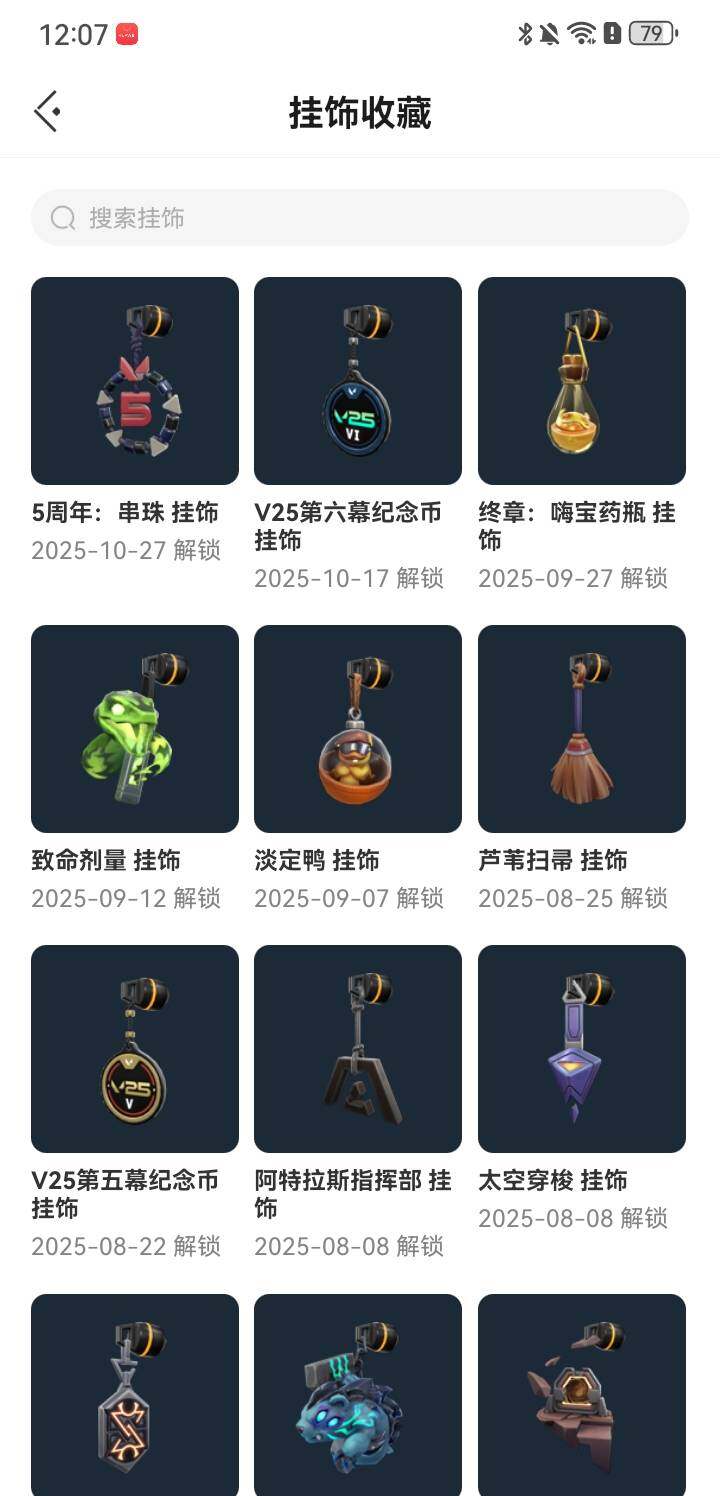Choose the 淡定鸭 挂饰 tile

tap(358, 729)
